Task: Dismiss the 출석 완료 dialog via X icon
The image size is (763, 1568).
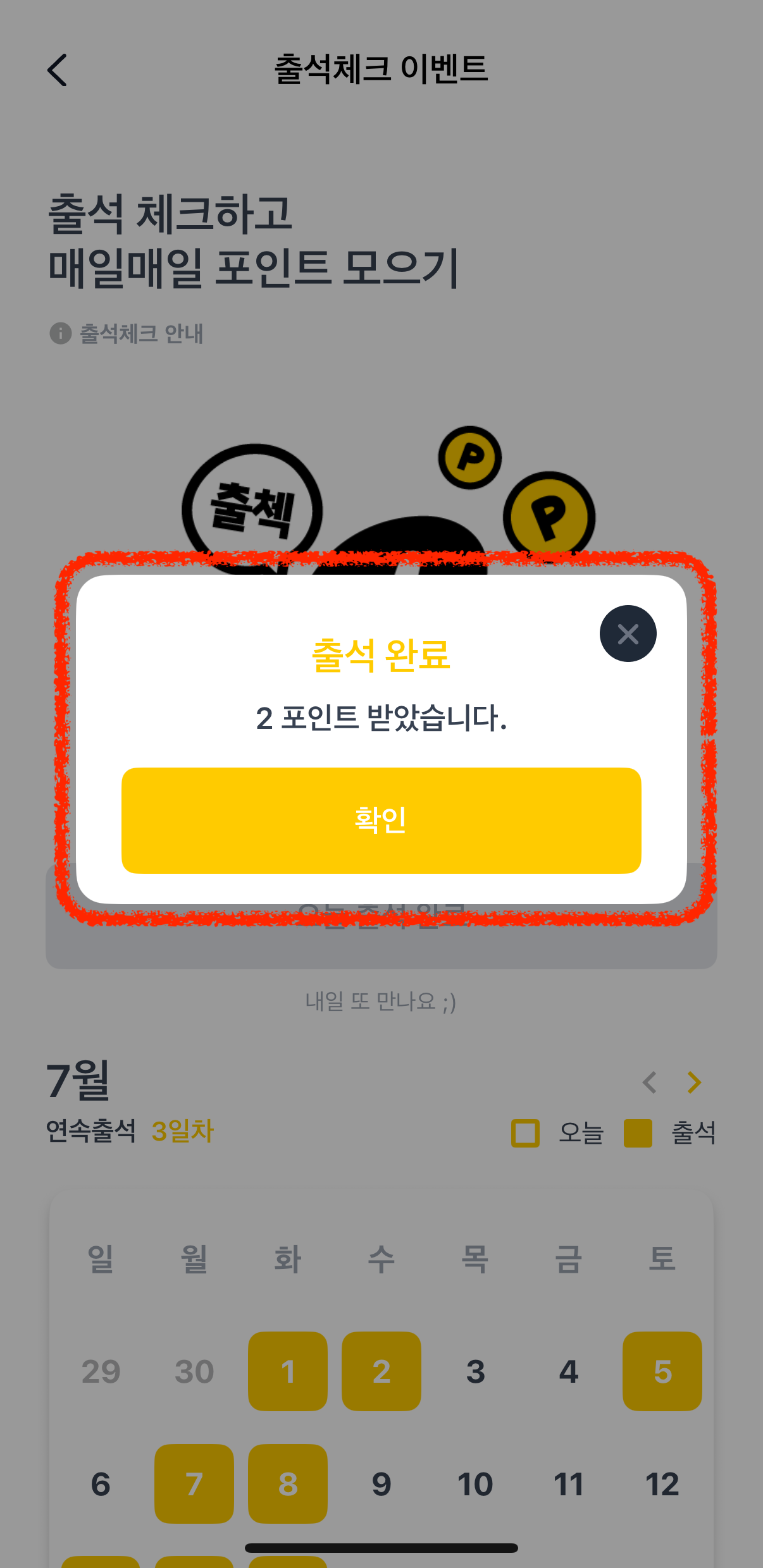Action: pyautogui.click(x=628, y=634)
